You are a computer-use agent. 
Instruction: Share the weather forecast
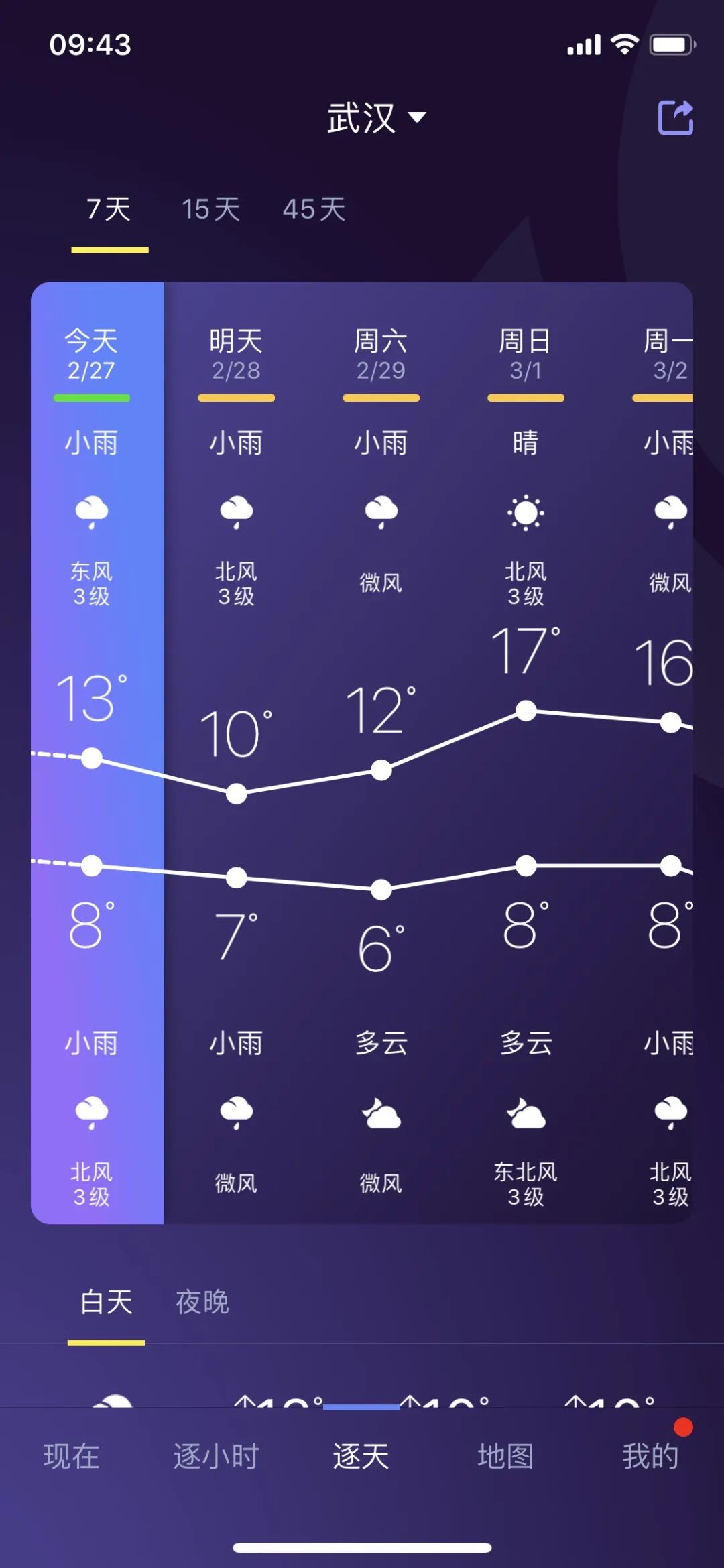click(675, 118)
